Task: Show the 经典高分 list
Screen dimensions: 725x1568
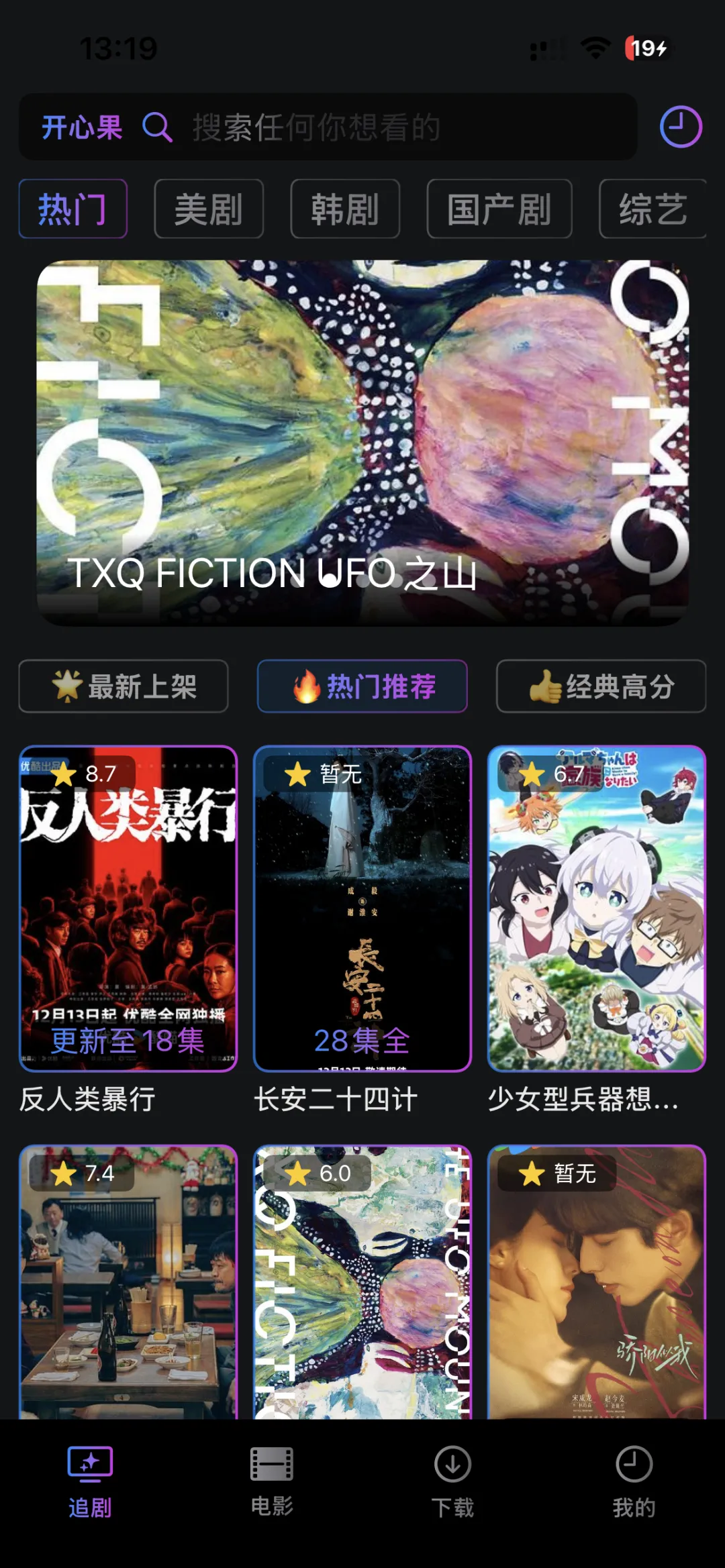Action: pos(601,686)
